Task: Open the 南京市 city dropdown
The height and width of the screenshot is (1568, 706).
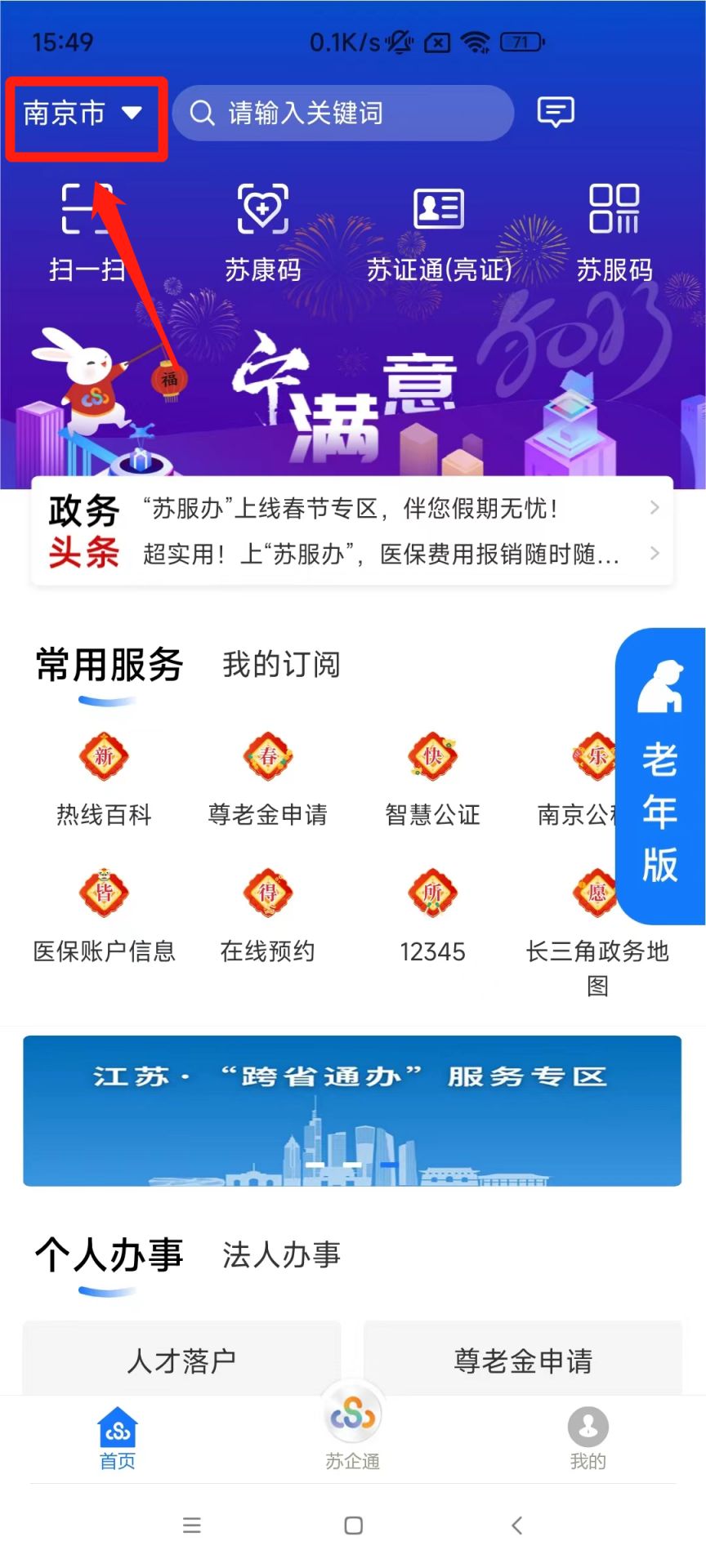Action: tap(83, 114)
